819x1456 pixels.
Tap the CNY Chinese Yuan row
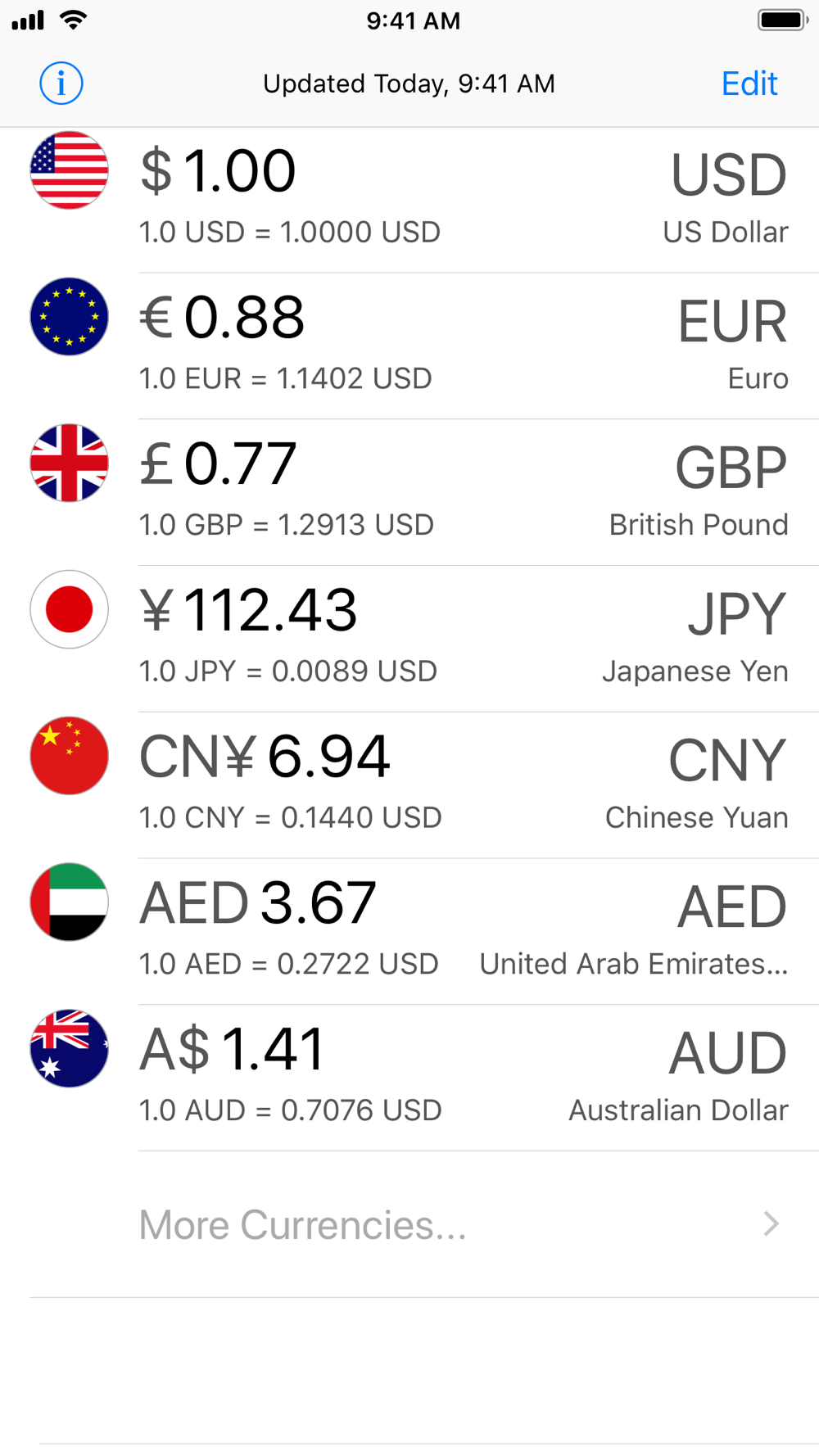[409, 785]
